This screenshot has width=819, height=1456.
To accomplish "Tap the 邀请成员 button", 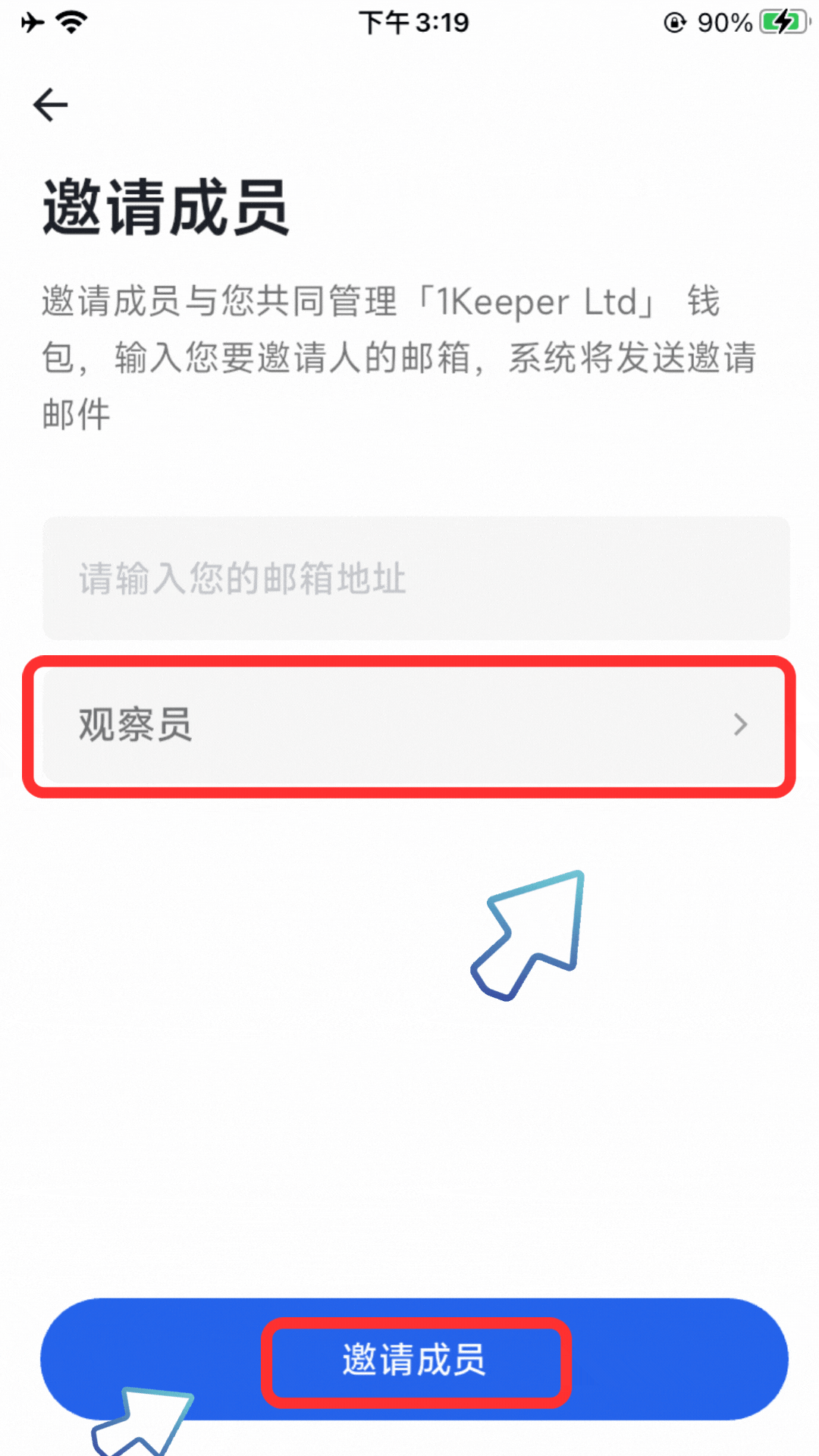I will [x=414, y=1359].
